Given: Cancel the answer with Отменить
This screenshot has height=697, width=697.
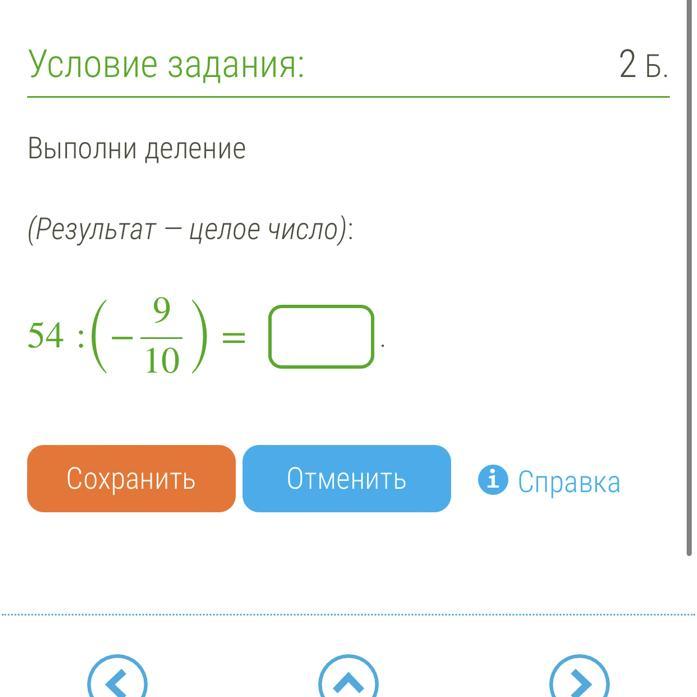Looking at the screenshot, I should 346,479.
